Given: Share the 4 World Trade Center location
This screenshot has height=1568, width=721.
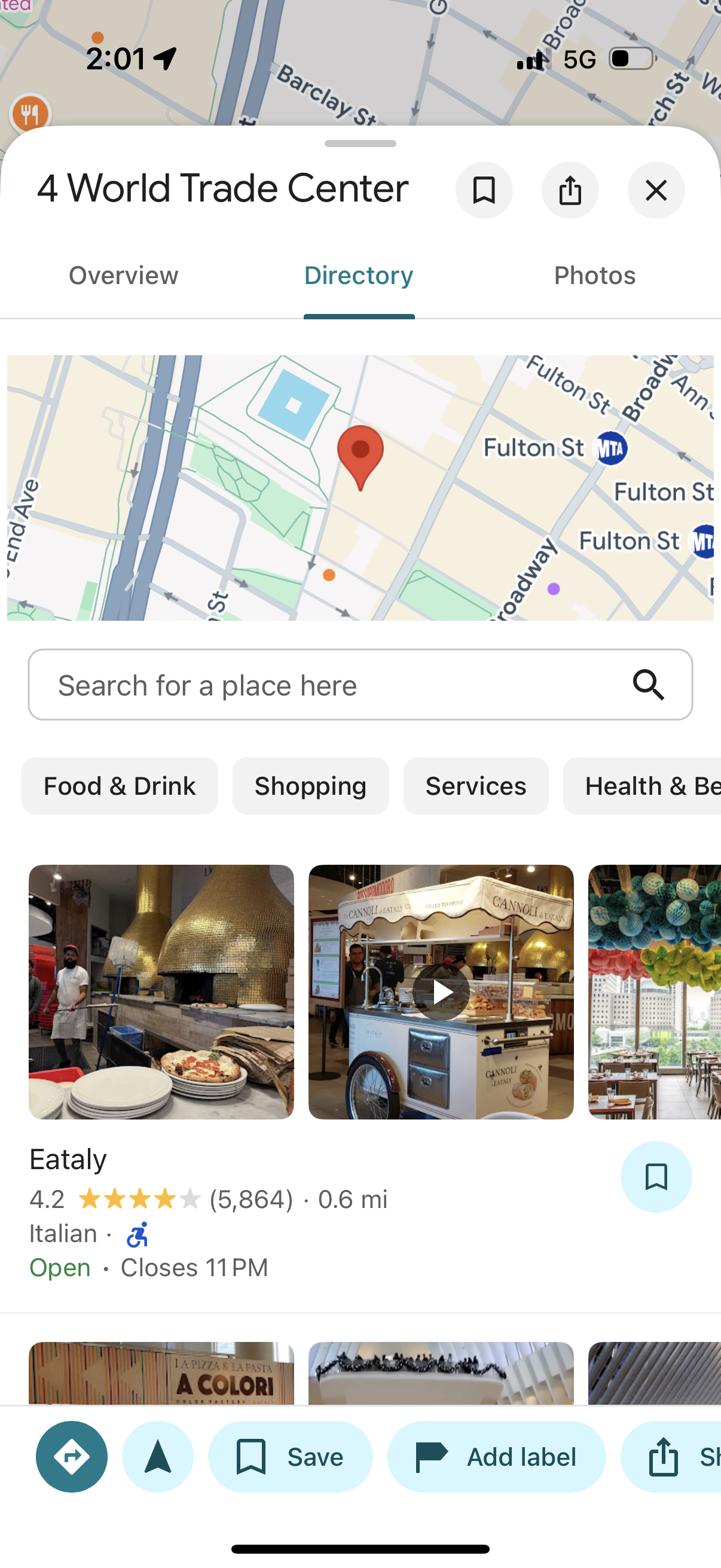Looking at the screenshot, I should tap(570, 191).
